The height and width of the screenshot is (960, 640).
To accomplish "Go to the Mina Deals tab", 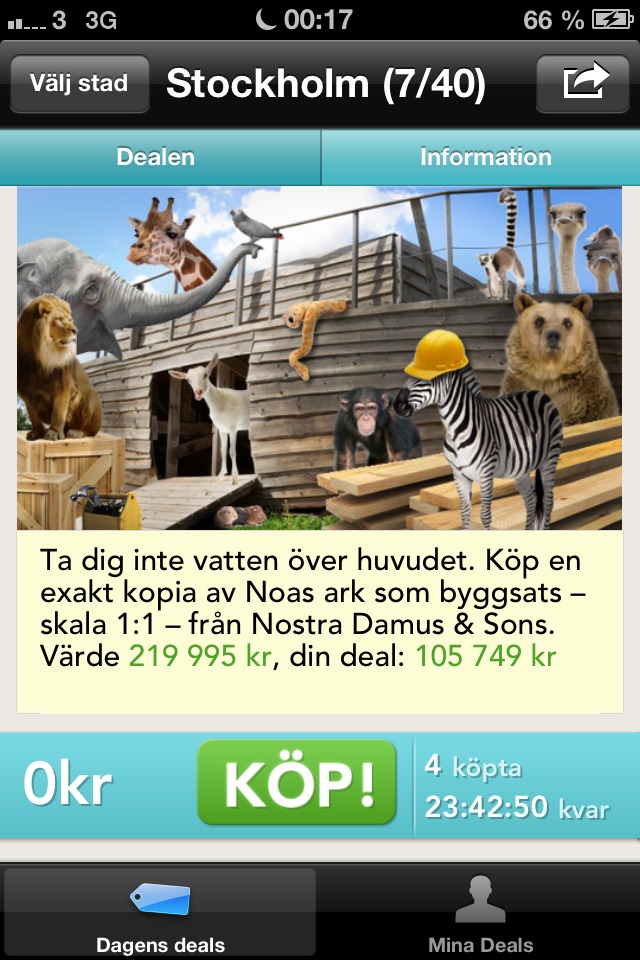I will click(480, 912).
